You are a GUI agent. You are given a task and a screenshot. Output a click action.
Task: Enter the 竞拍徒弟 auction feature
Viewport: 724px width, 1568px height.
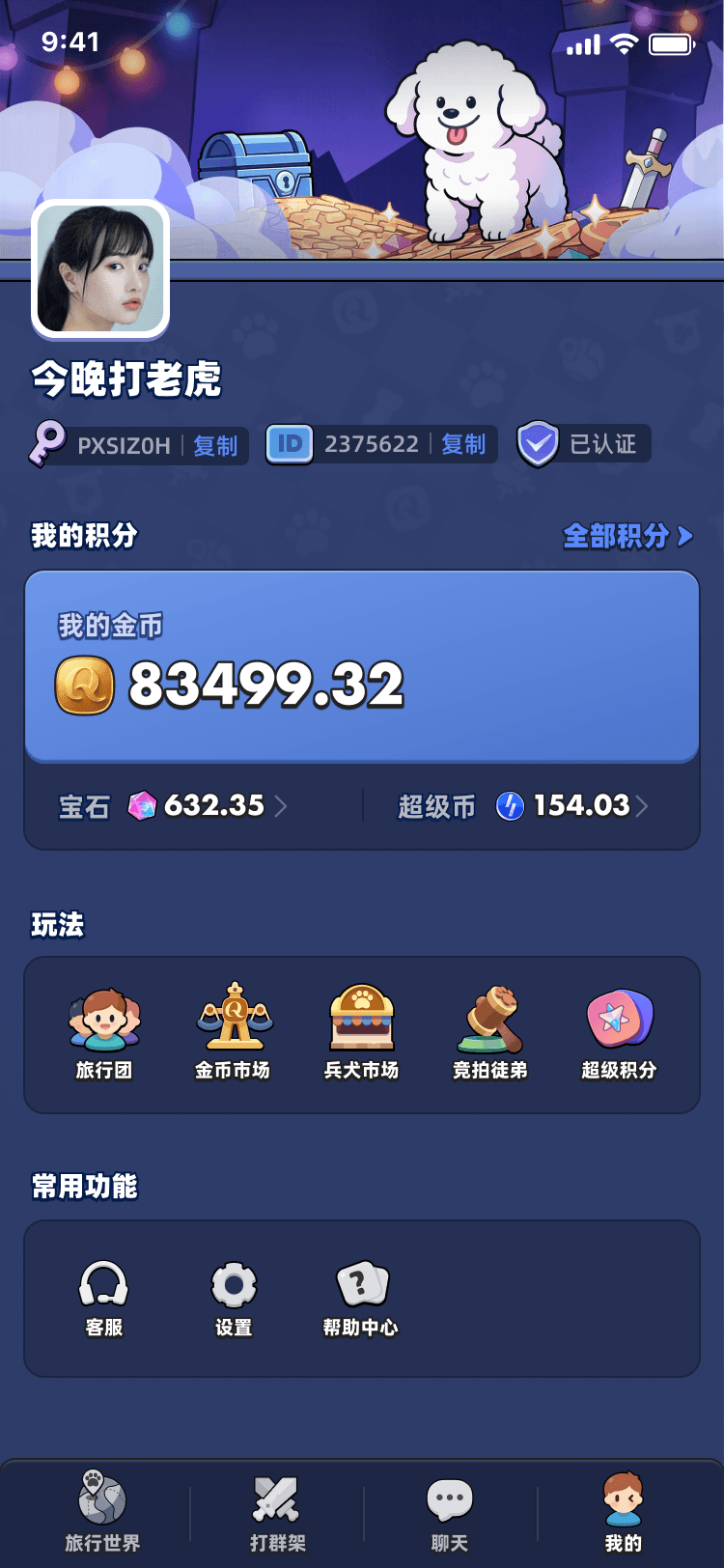coord(490,1034)
